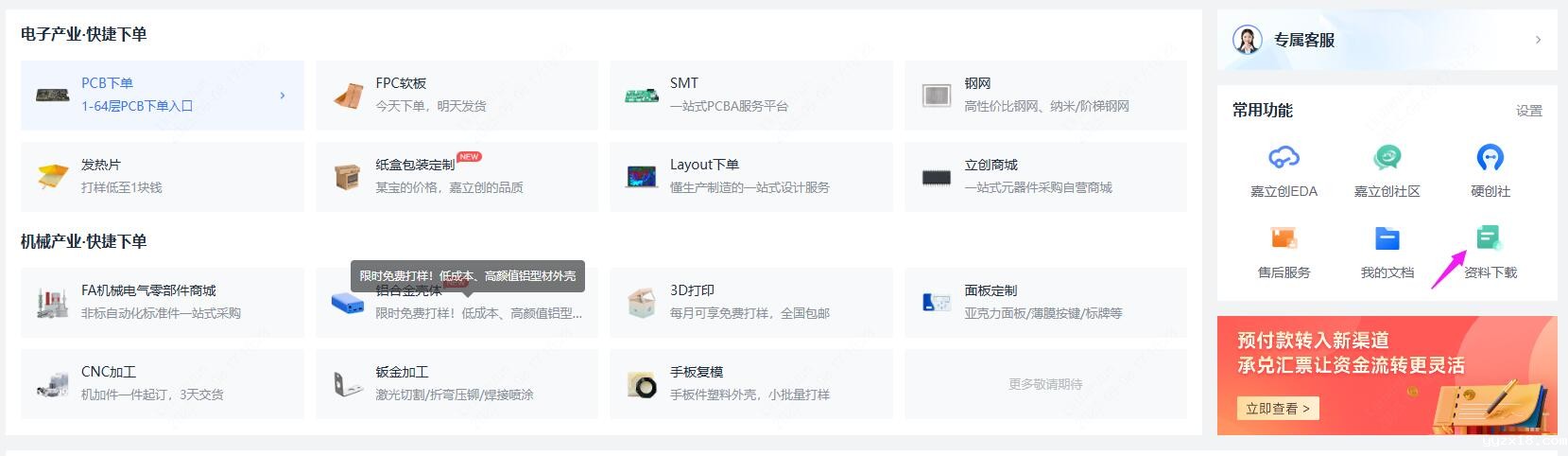Select the Layout下单 design service card
Image resolution: width=1568 pixels, height=456 pixels.
[750, 176]
